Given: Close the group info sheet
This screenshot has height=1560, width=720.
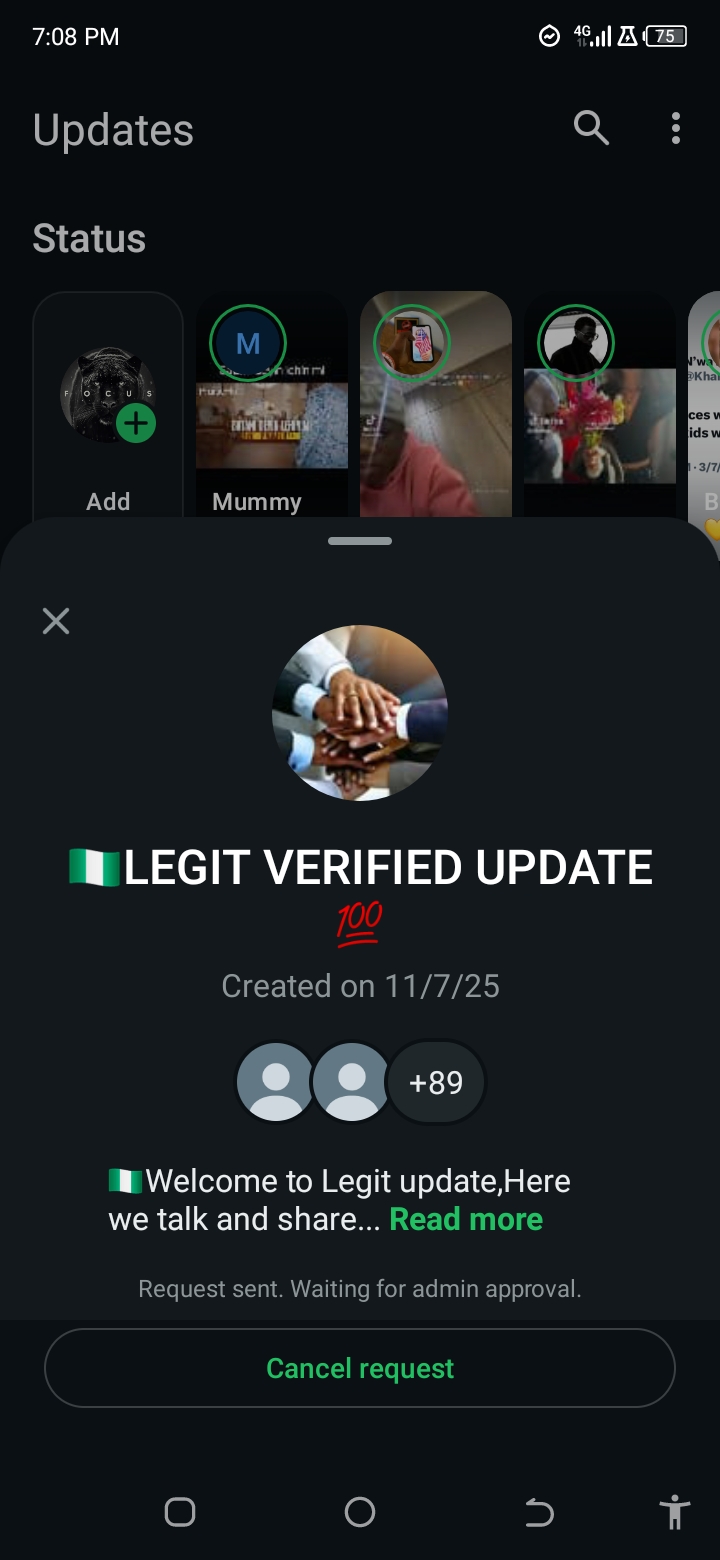Looking at the screenshot, I should click(x=56, y=621).
